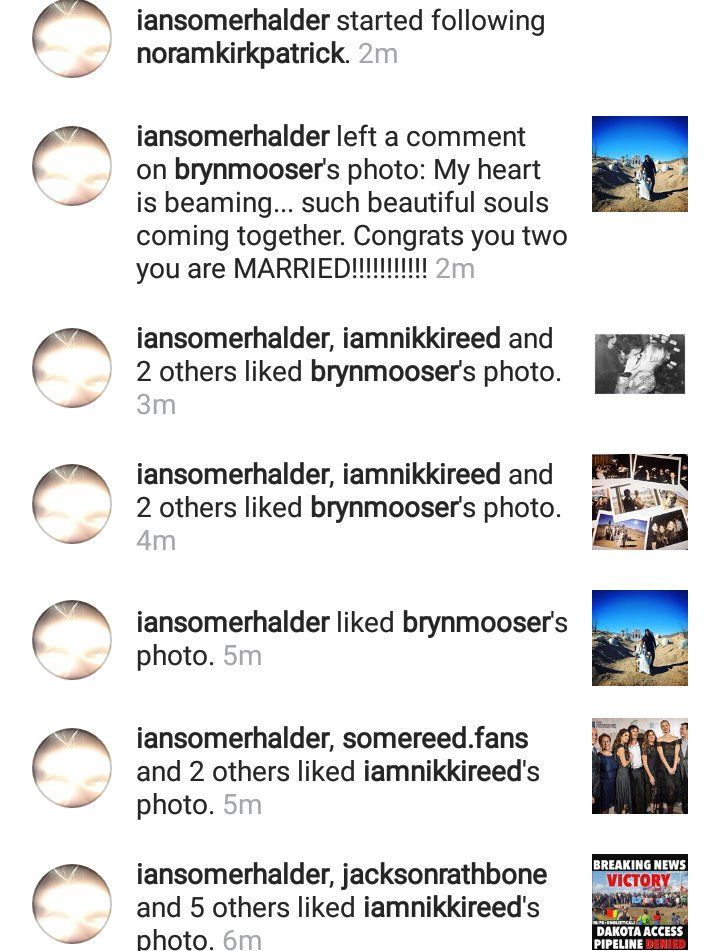Open the photo thumbnail beside the MARRIED comment
This screenshot has width=718, height=951.
coord(639,164)
